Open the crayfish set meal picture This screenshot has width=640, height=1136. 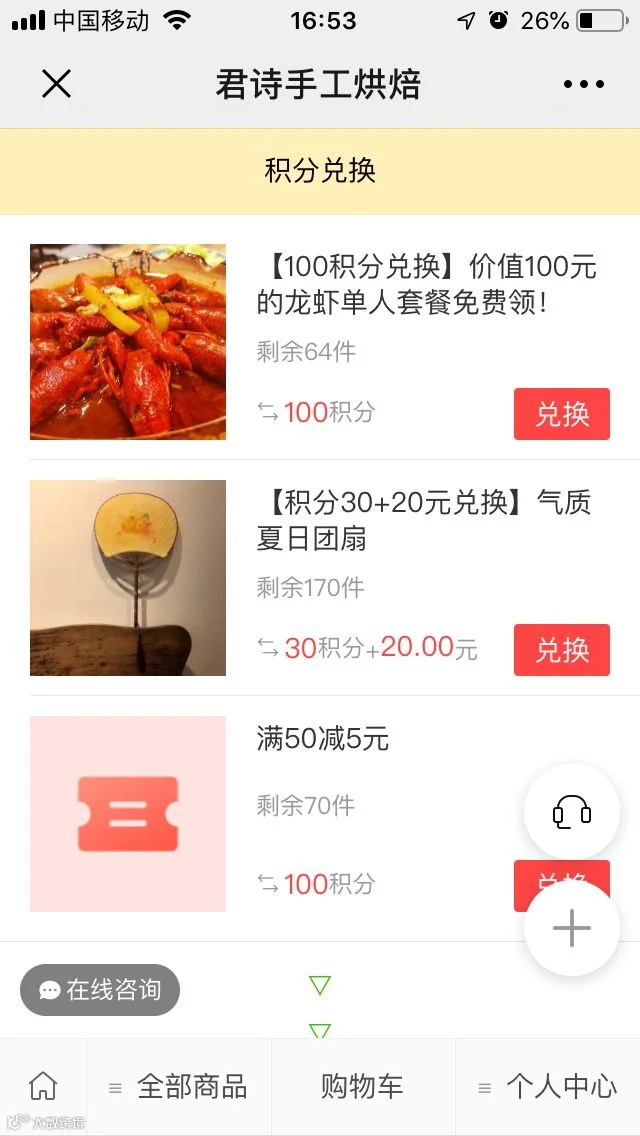pos(128,342)
